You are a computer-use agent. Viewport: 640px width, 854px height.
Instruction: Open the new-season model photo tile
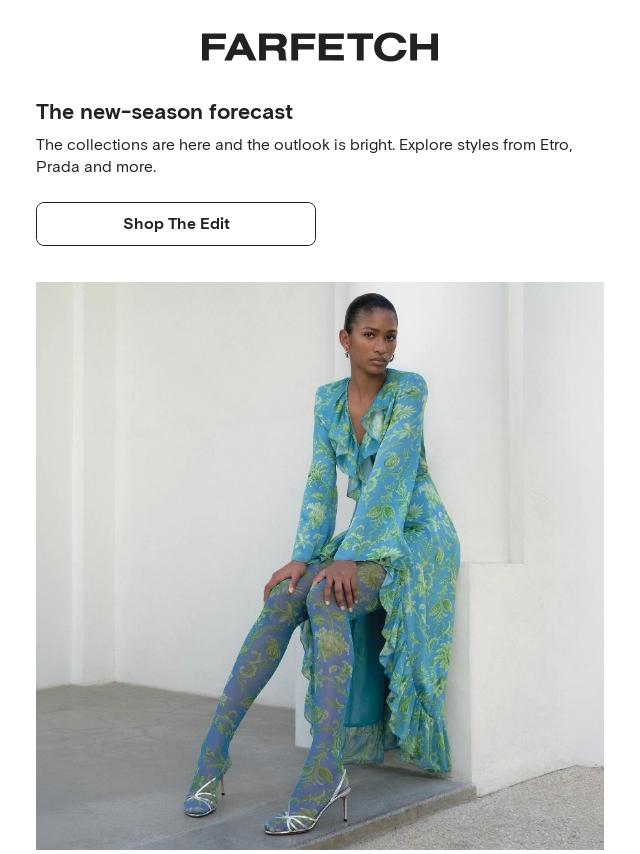point(320,565)
